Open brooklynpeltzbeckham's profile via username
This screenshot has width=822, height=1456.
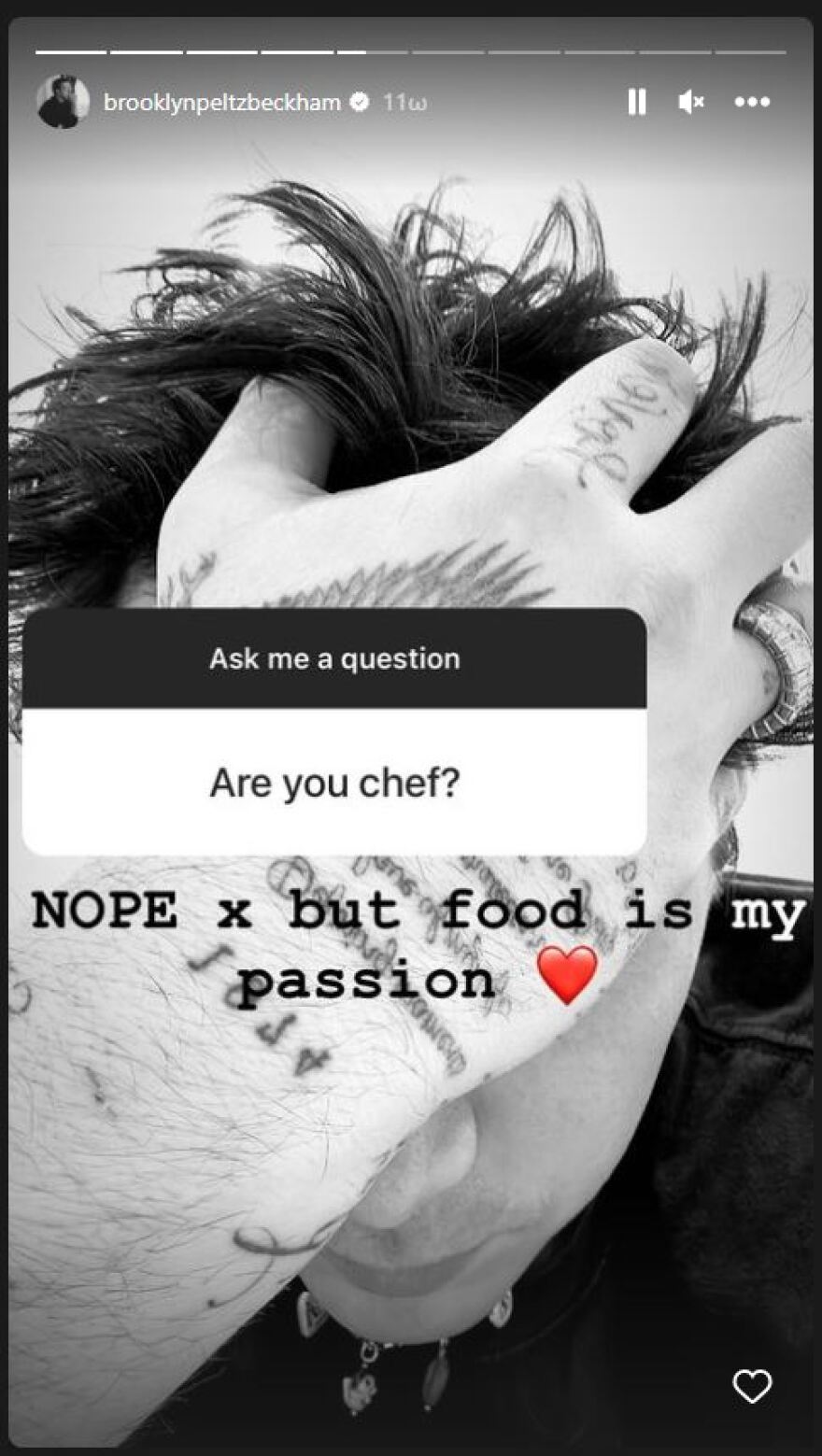coord(221,103)
